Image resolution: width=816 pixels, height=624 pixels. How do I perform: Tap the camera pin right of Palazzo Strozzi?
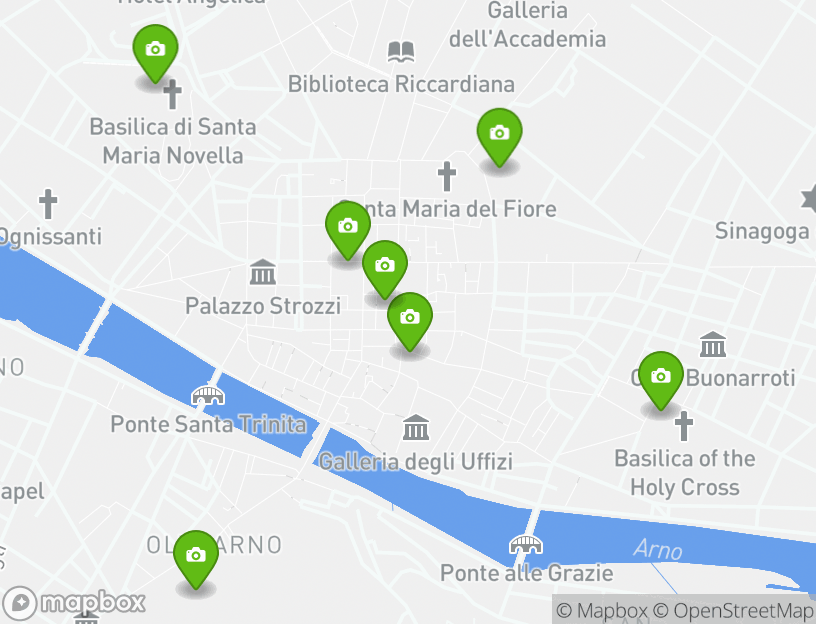coord(384,266)
